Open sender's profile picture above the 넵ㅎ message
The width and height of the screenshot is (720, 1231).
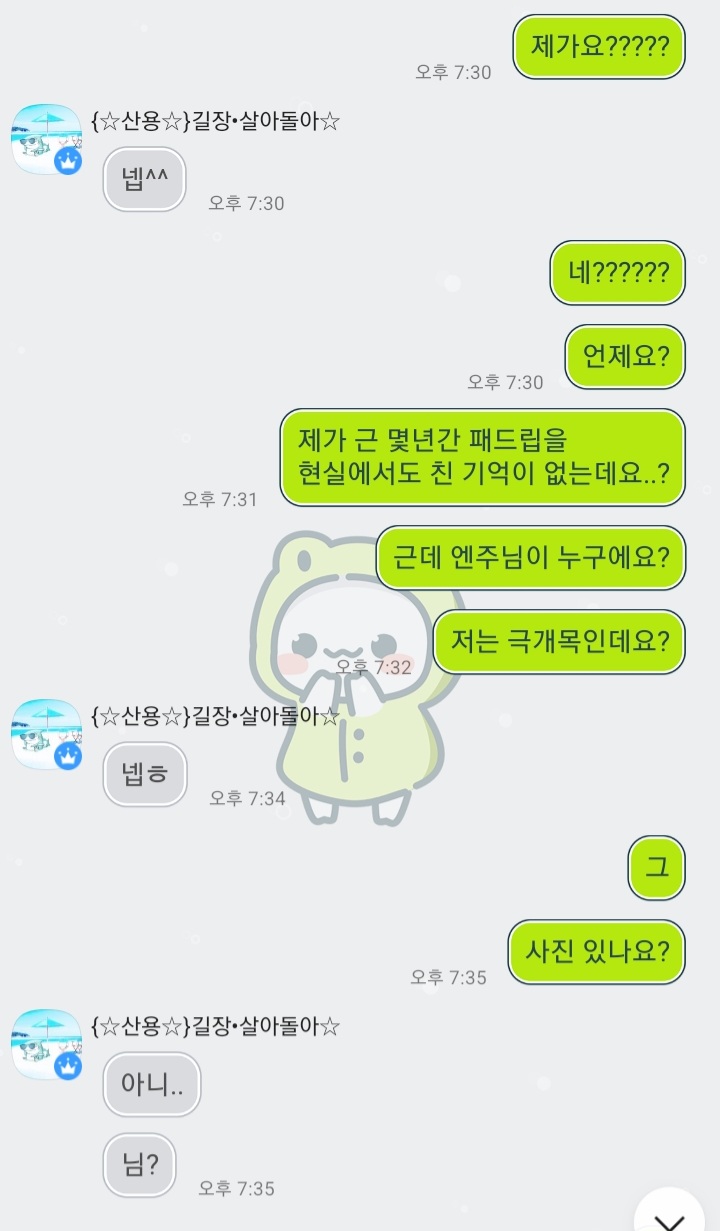point(46,734)
